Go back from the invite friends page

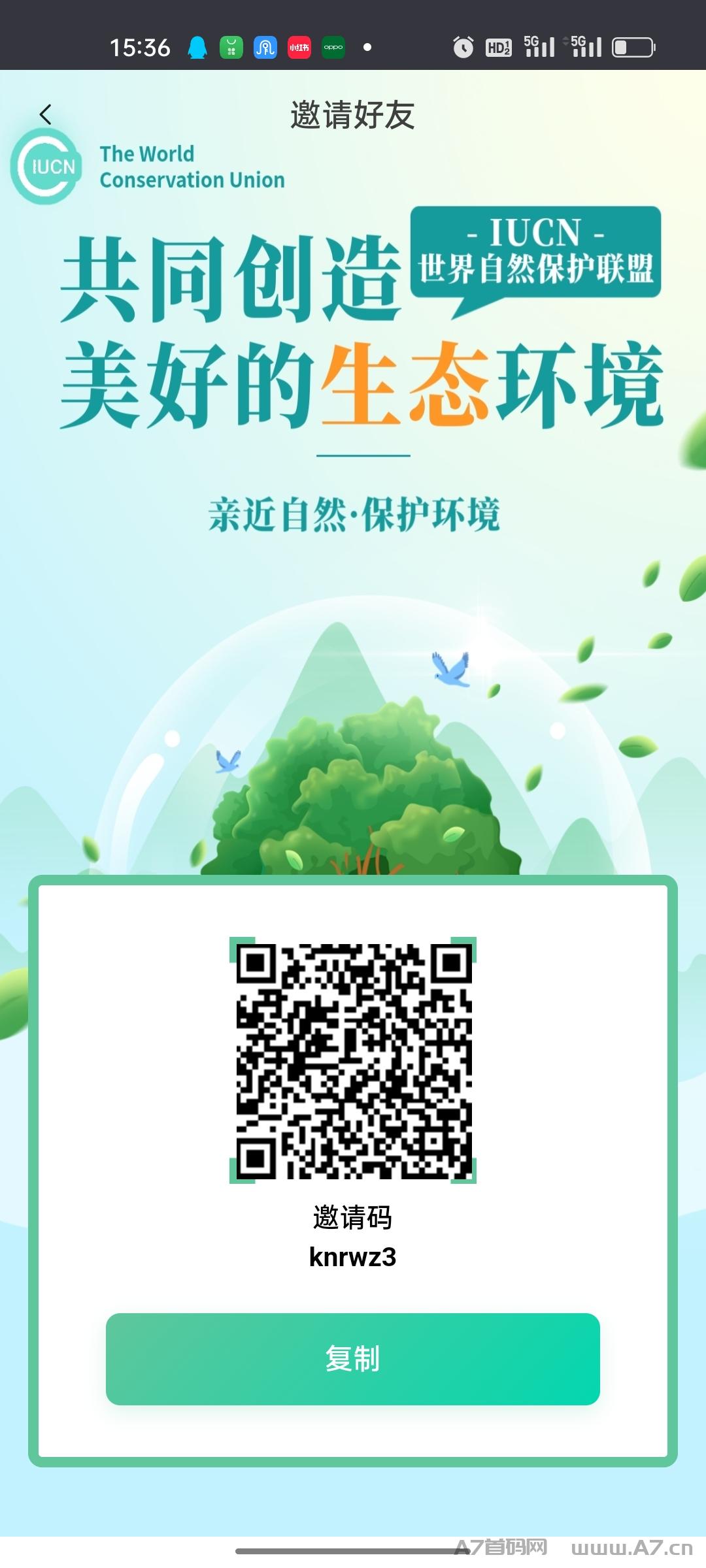(45, 115)
